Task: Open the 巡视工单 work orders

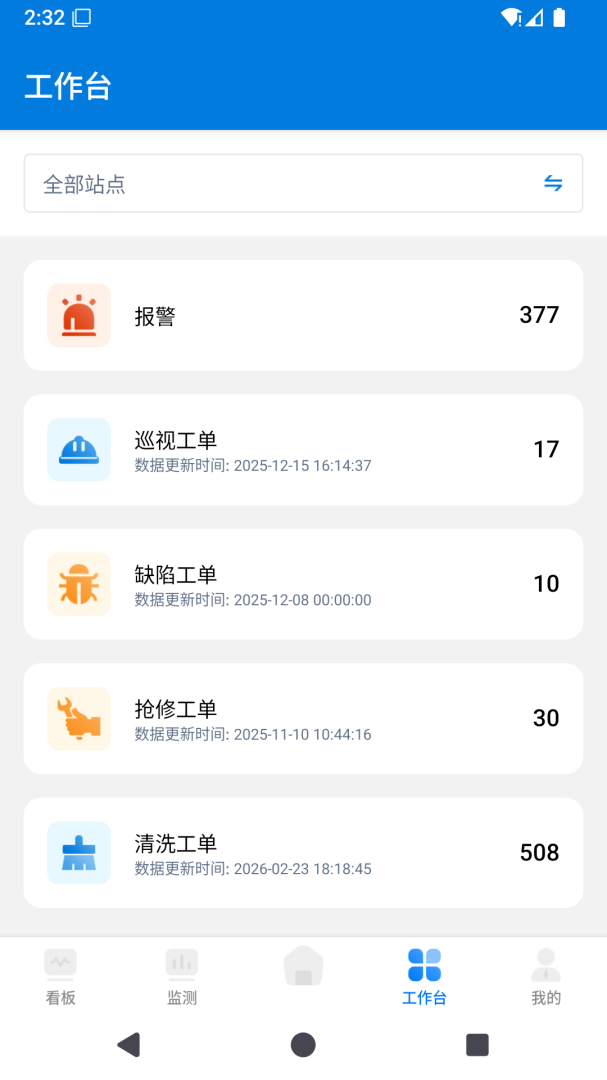Action: coord(303,449)
